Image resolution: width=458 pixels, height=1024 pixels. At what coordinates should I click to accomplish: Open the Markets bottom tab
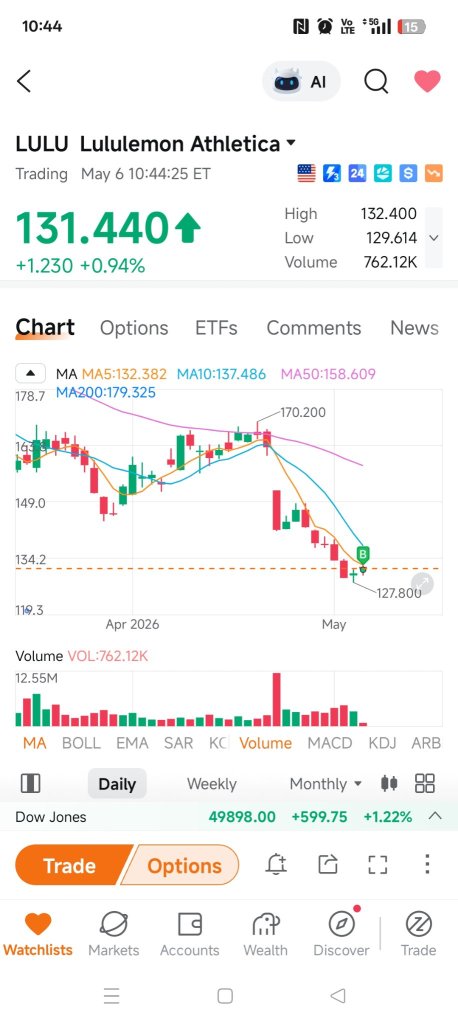[x=114, y=933]
